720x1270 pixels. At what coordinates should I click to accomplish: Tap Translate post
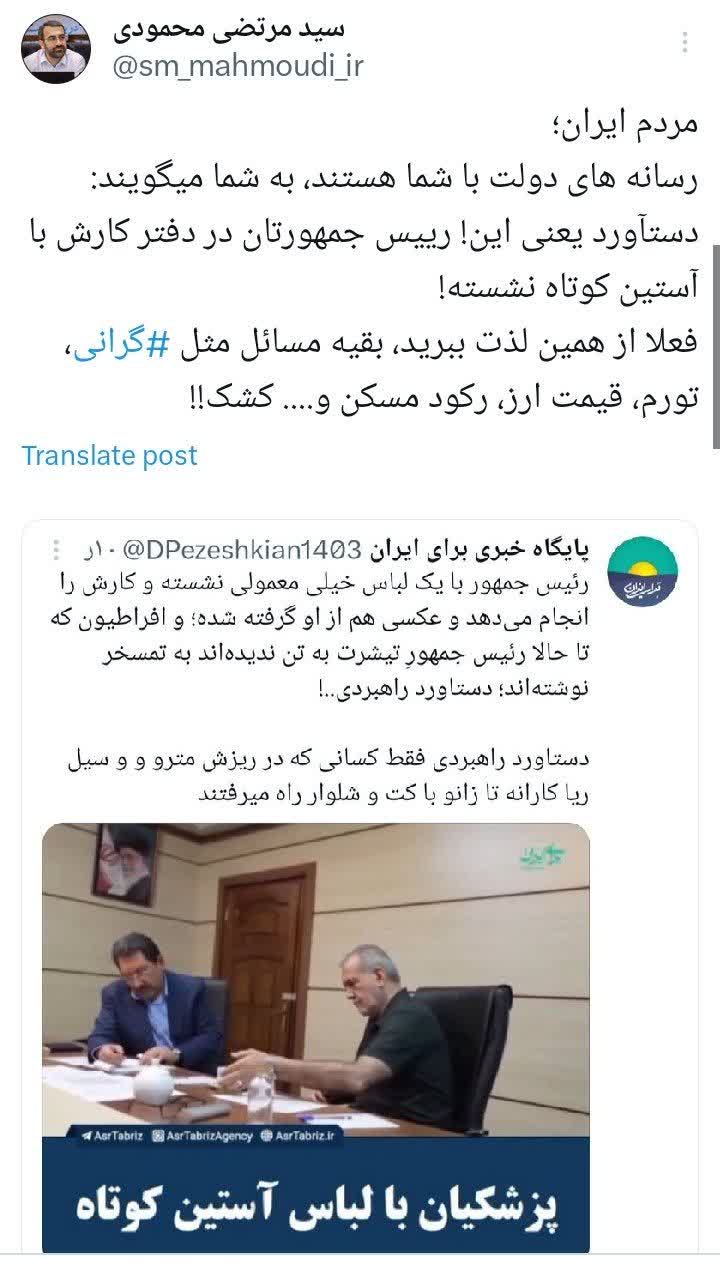click(x=110, y=456)
